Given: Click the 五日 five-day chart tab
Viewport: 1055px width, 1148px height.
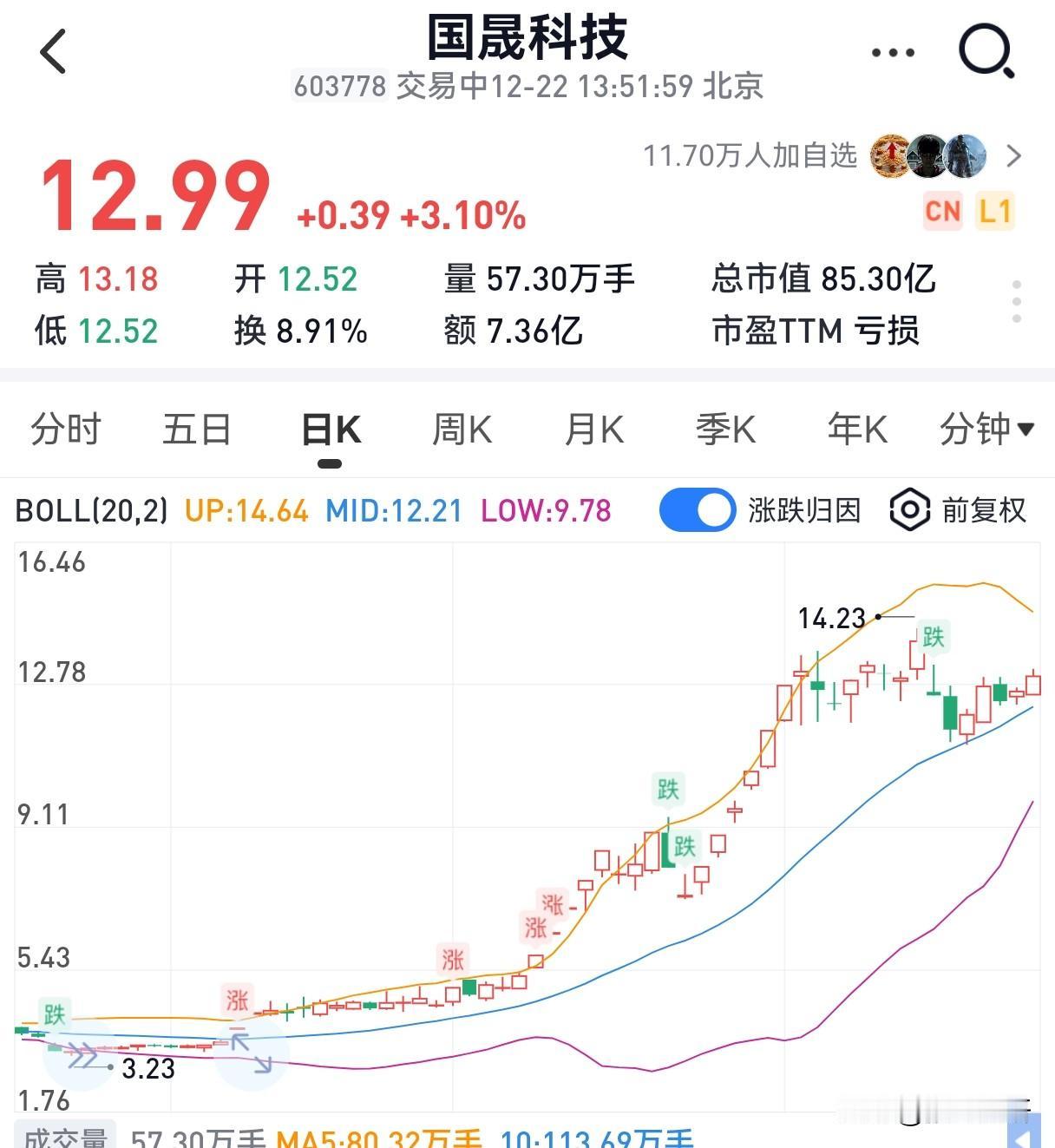Looking at the screenshot, I should 197,429.
